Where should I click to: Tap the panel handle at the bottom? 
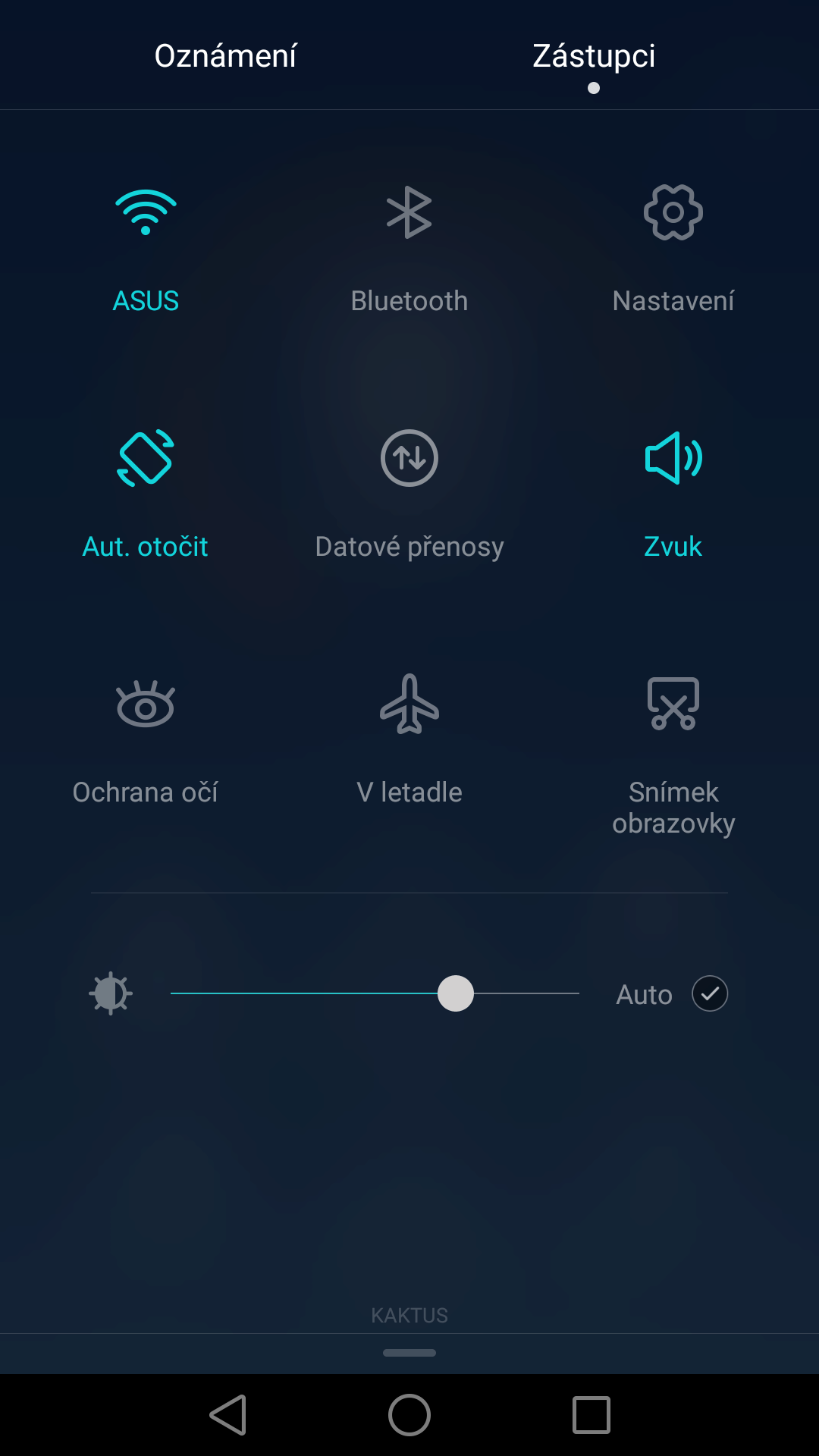(409, 1353)
